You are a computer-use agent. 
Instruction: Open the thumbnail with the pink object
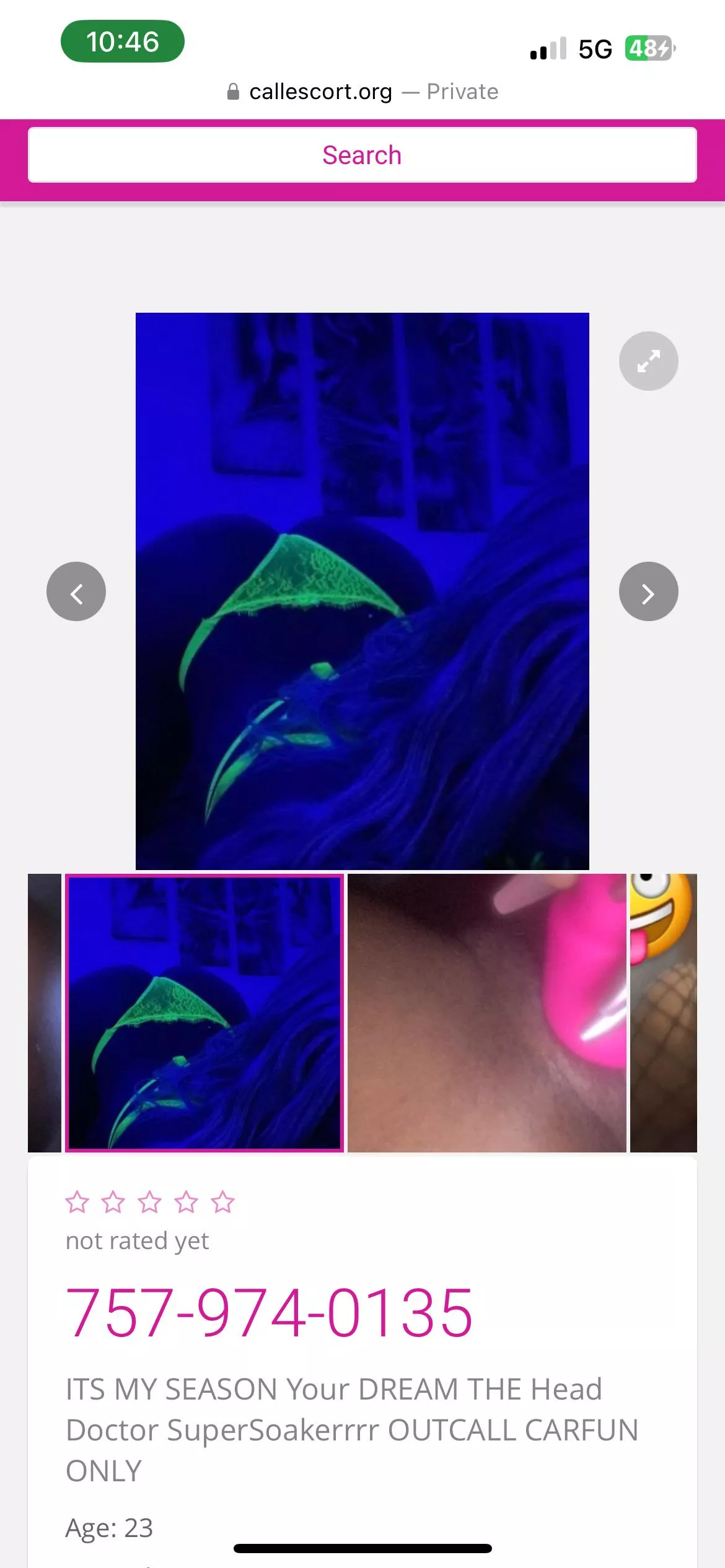point(486,1013)
